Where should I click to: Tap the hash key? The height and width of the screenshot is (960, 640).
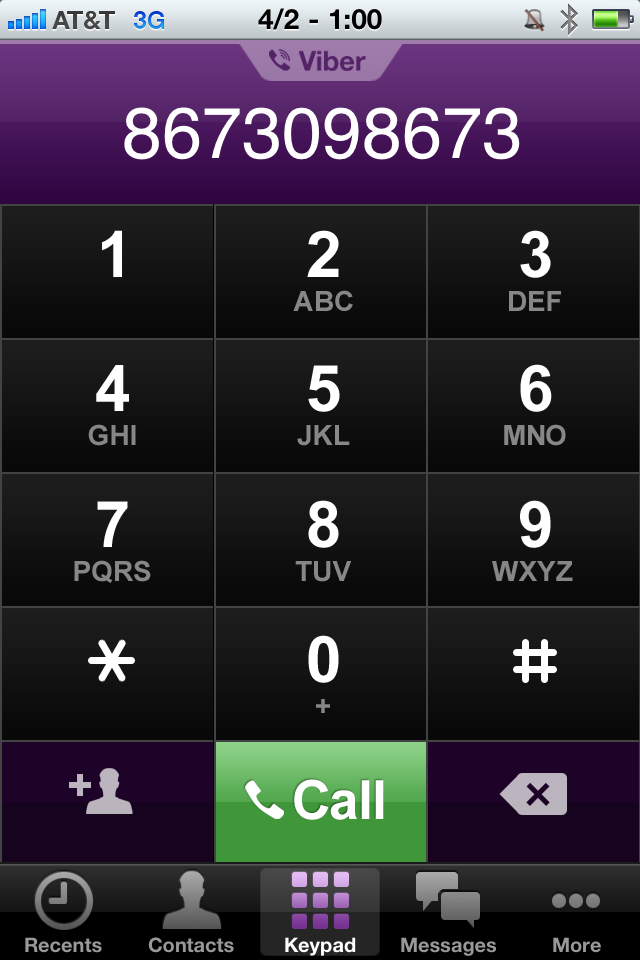[x=534, y=673]
